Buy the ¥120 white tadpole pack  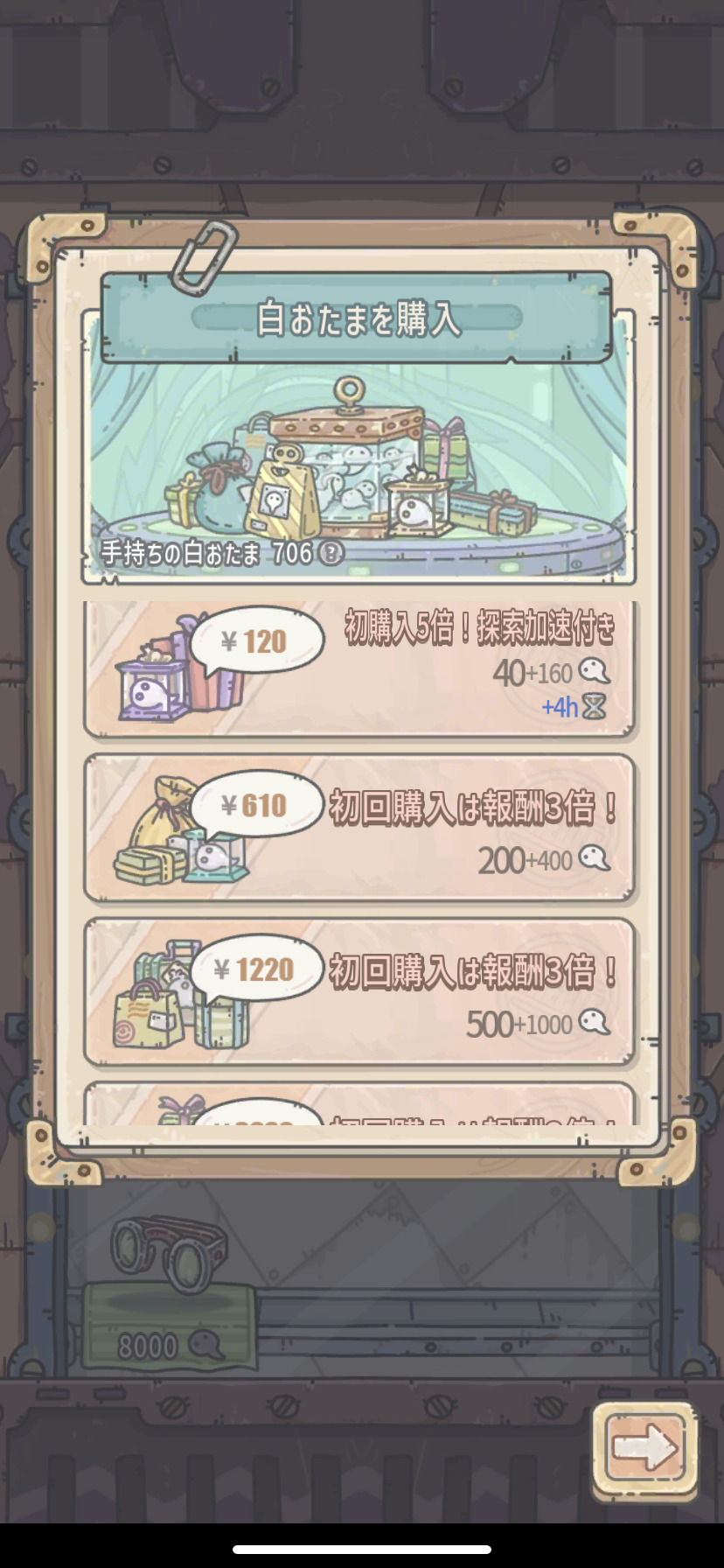tap(359, 669)
